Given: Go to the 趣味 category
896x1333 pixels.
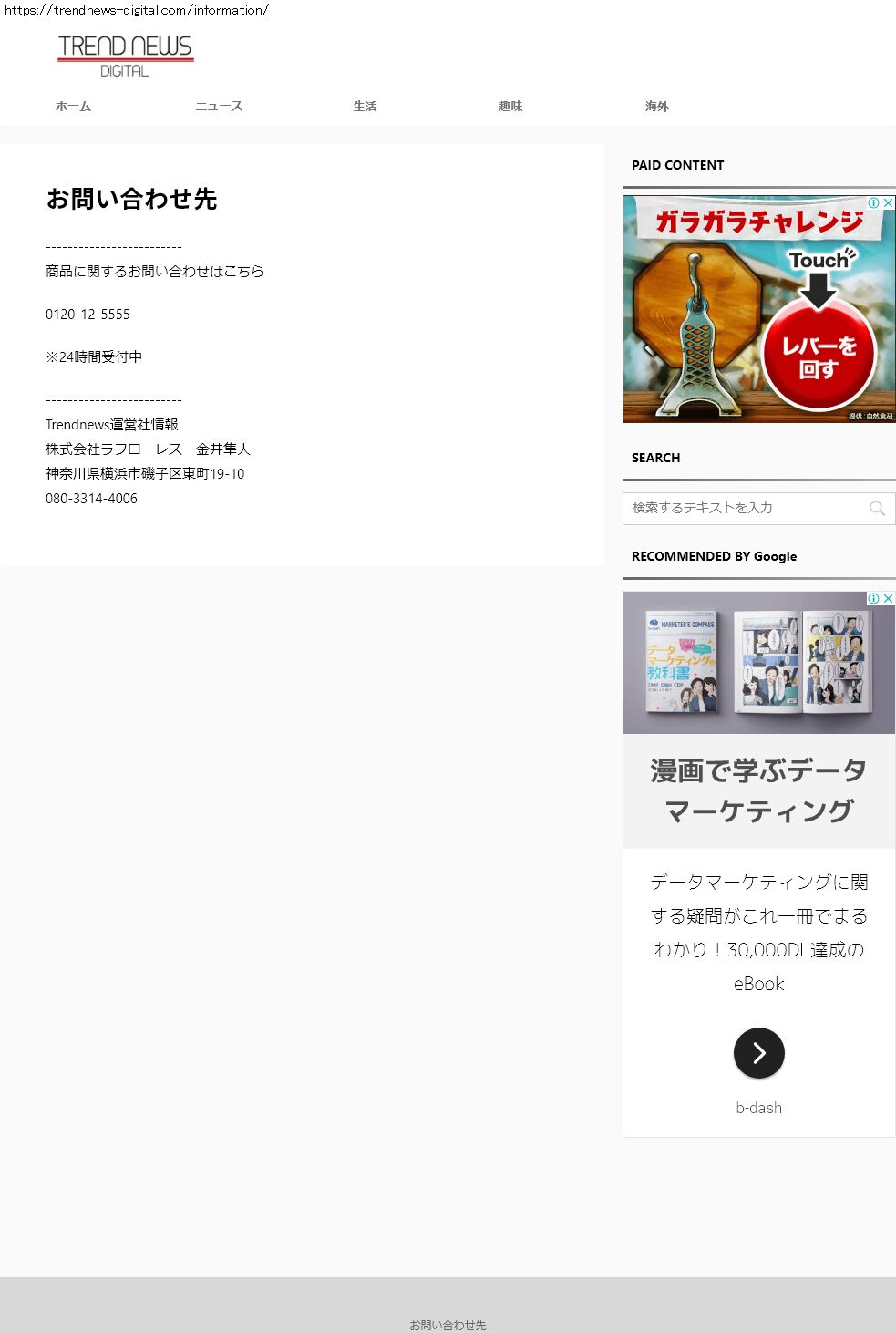Looking at the screenshot, I should pos(510,107).
